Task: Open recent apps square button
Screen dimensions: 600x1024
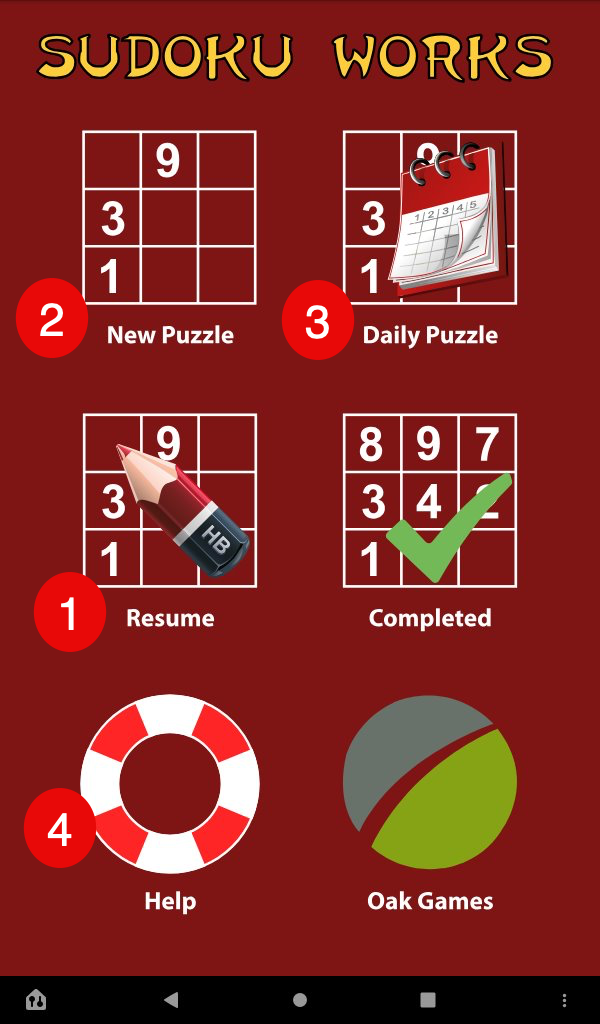Action: pyautogui.click(x=428, y=1000)
